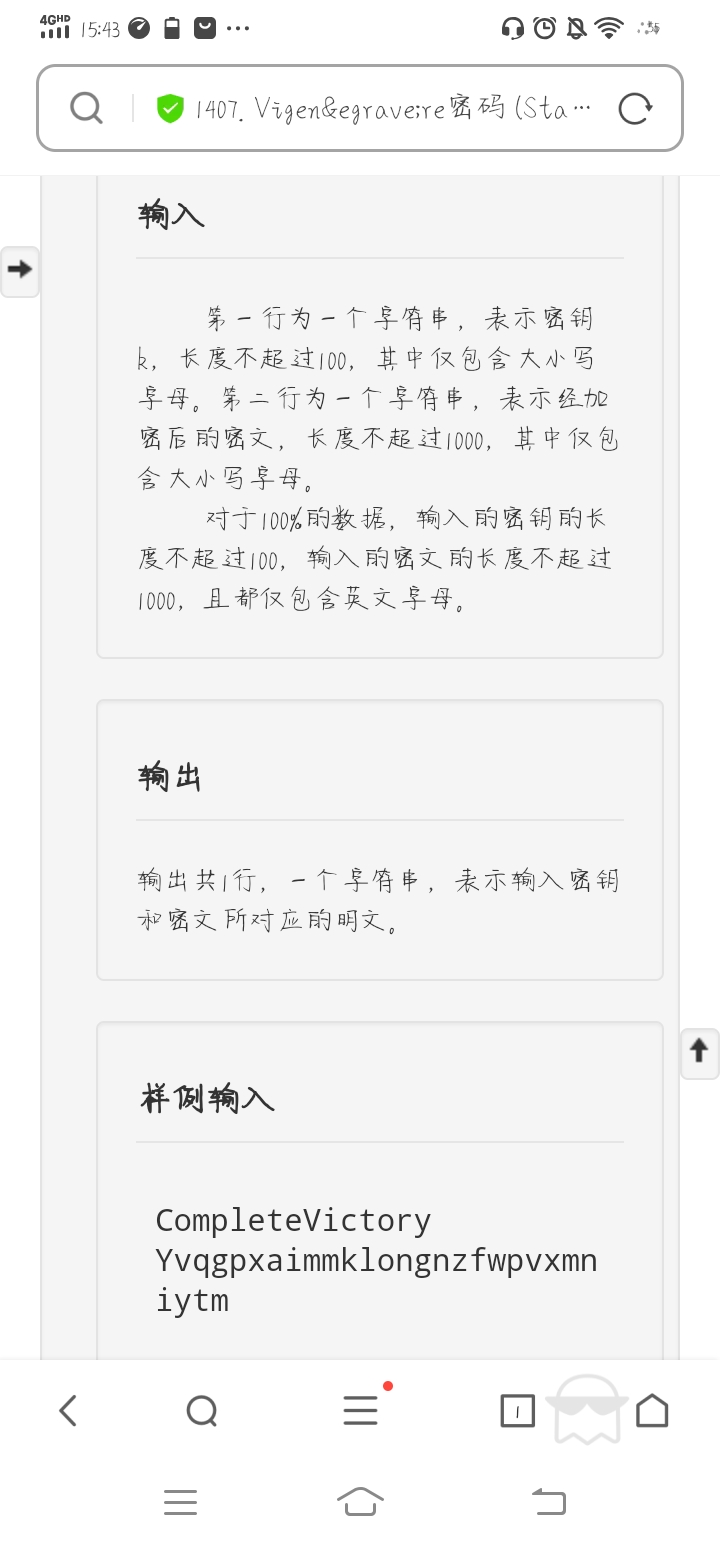Tap the system back button

point(548,1501)
